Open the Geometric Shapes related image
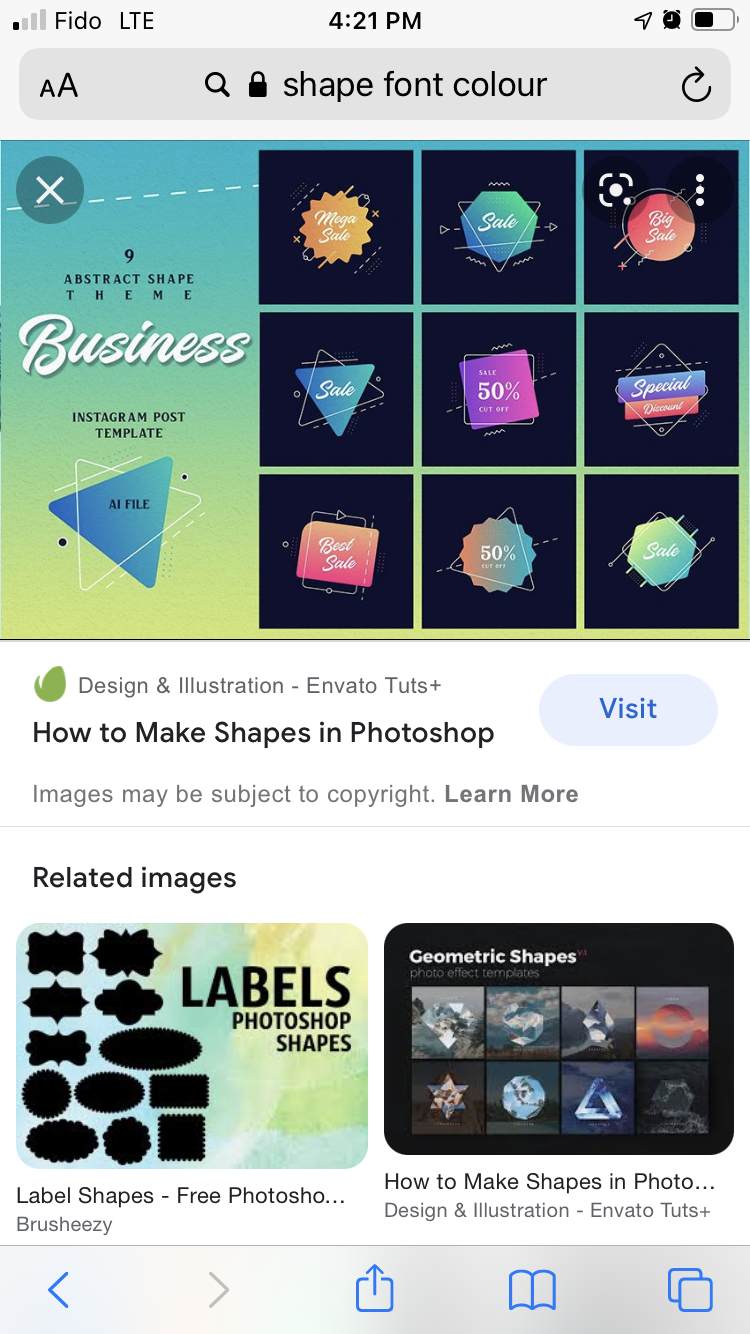The image size is (750, 1334). (559, 1038)
